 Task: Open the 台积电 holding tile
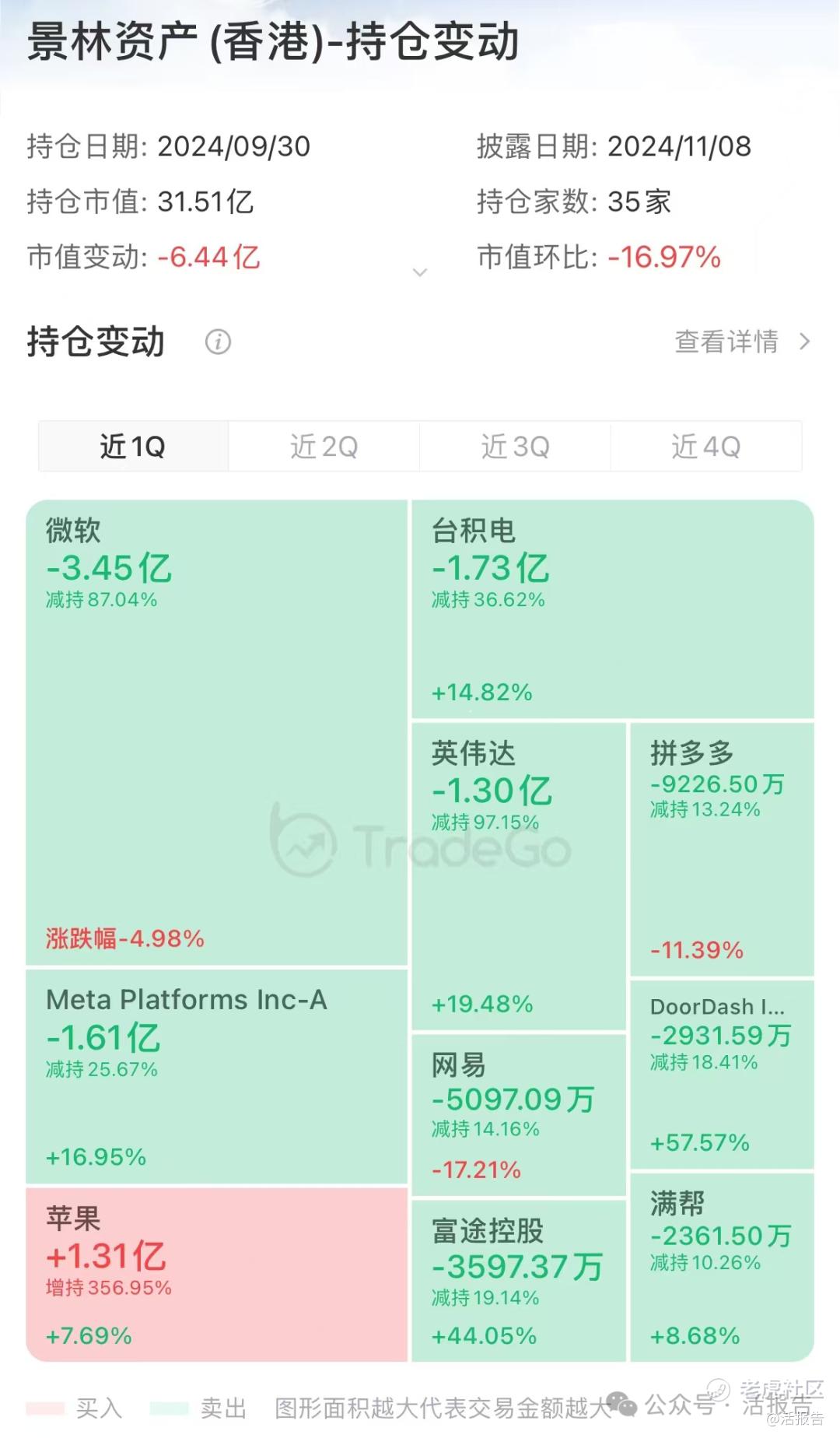[613, 609]
